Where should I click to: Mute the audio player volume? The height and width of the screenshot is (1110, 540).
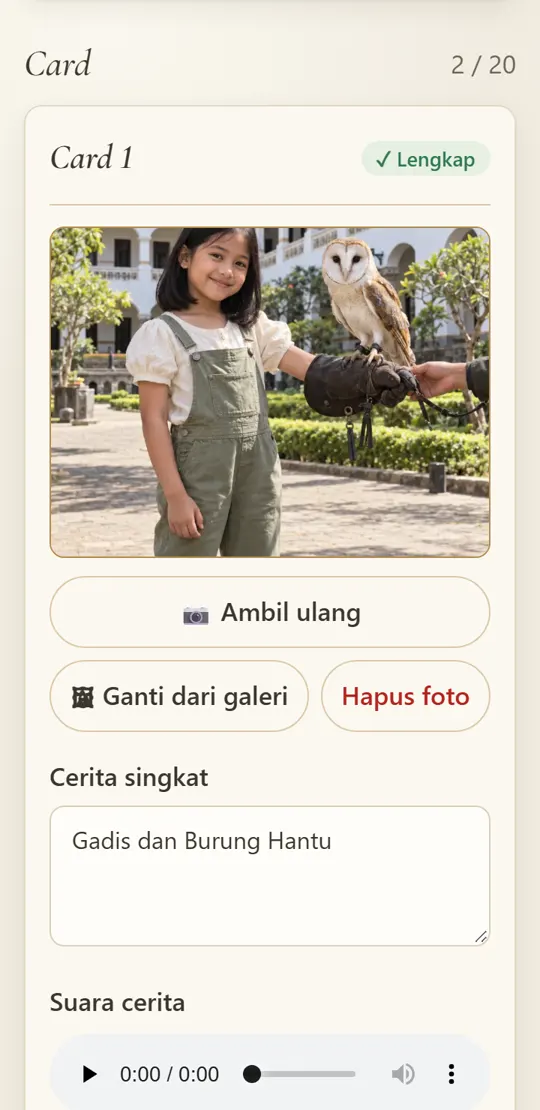[403, 1074]
